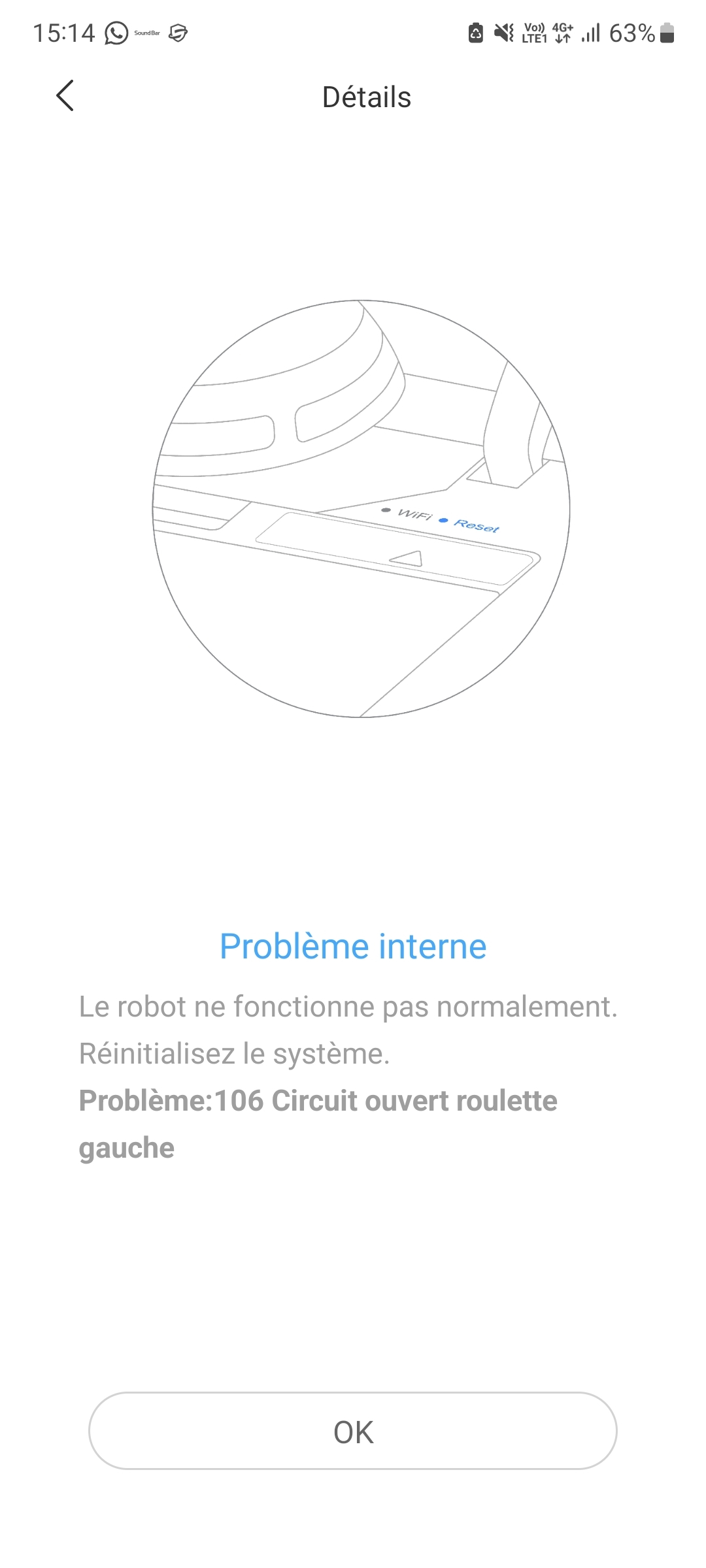Go back from the Détails screen
Image resolution: width=706 pixels, height=1568 pixels.
click(x=65, y=96)
